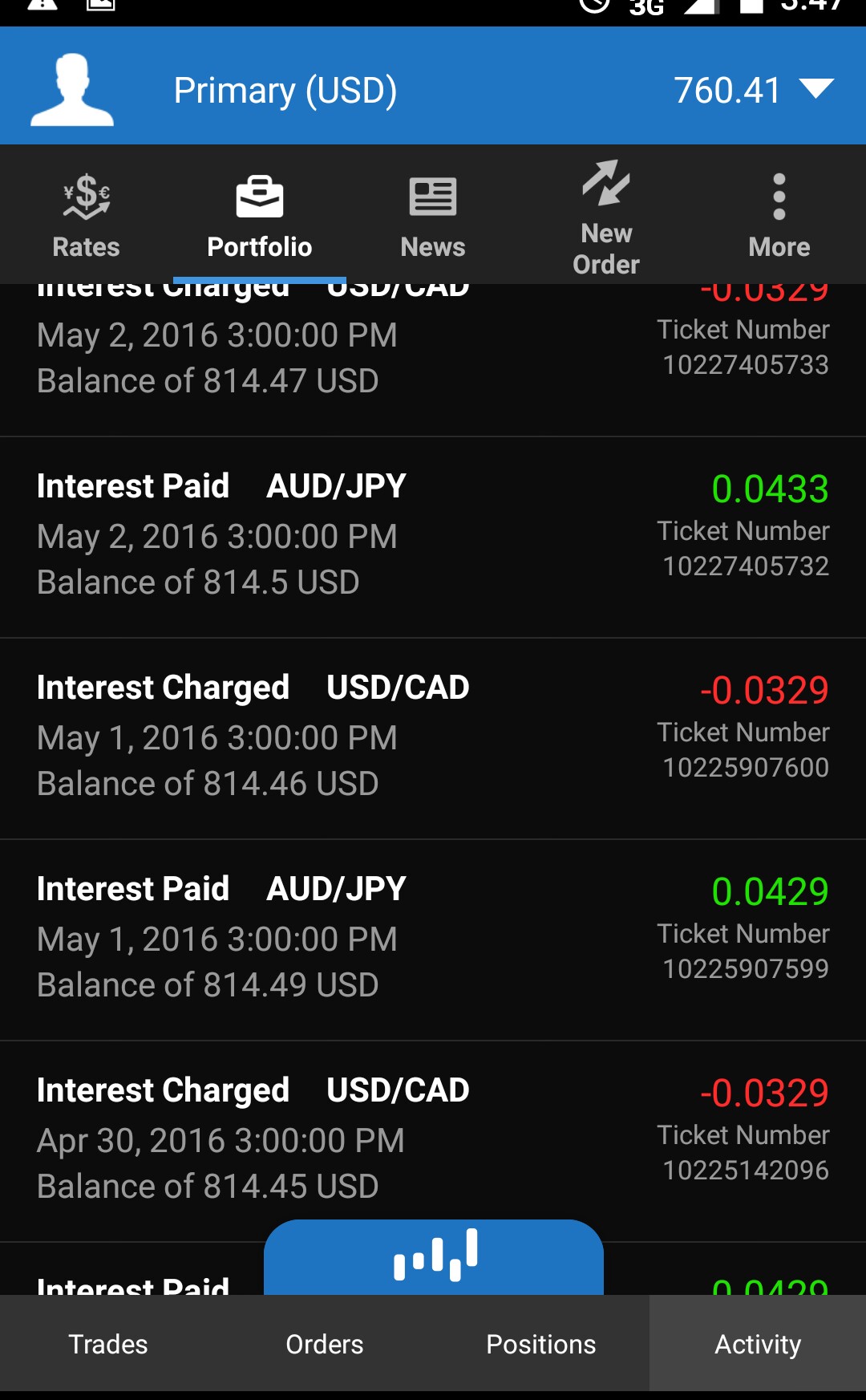Open the account profile icon
Viewport: 866px width, 1400px height.
pyautogui.click(x=72, y=89)
